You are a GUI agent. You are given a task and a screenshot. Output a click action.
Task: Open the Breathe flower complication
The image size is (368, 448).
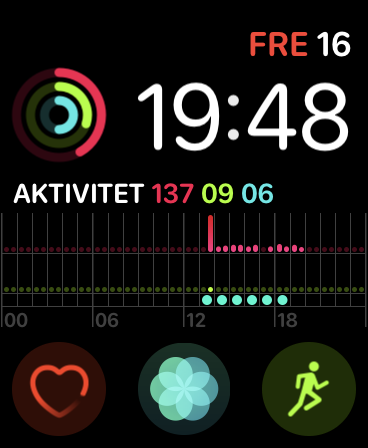[184, 389]
